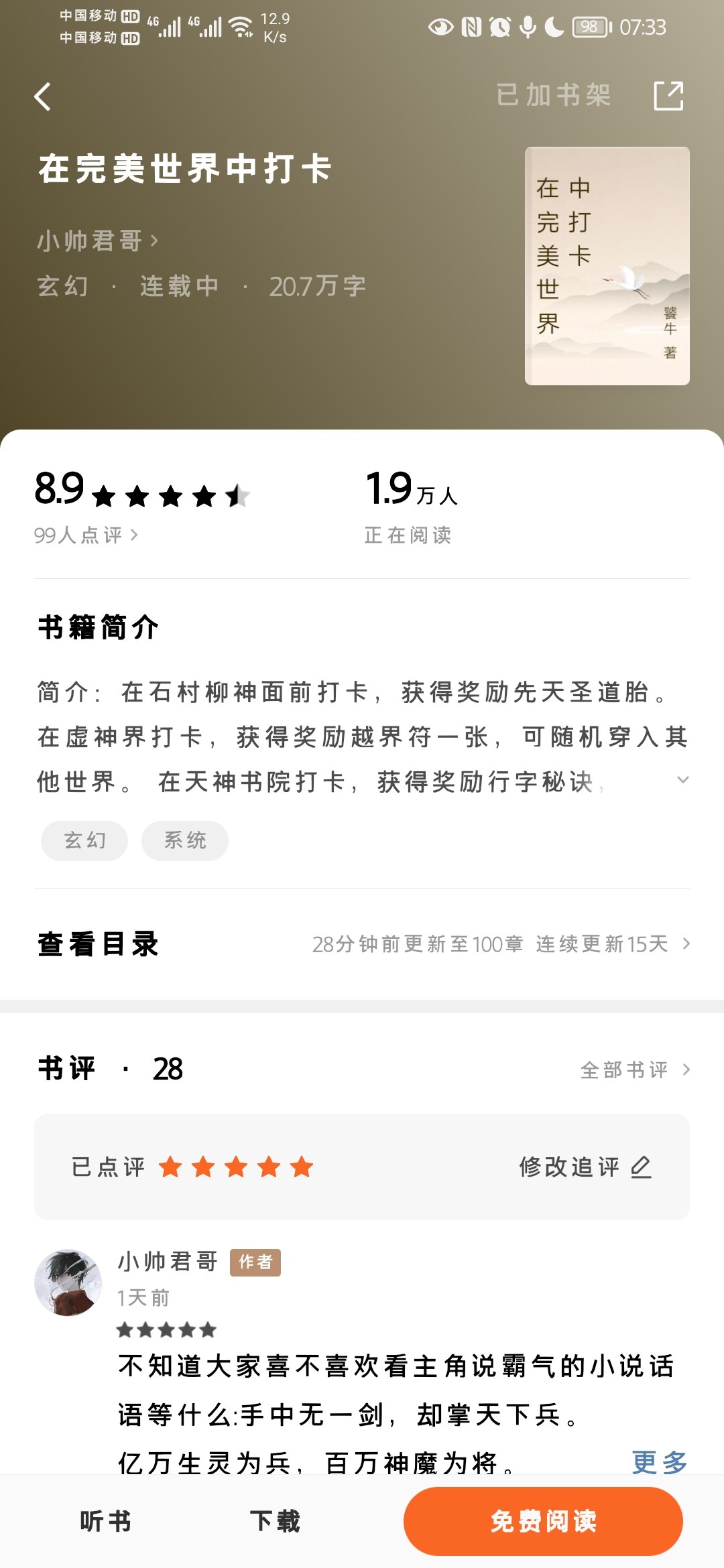
Task: Expand the full book description
Action: pyautogui.click(x=682, y=779)
